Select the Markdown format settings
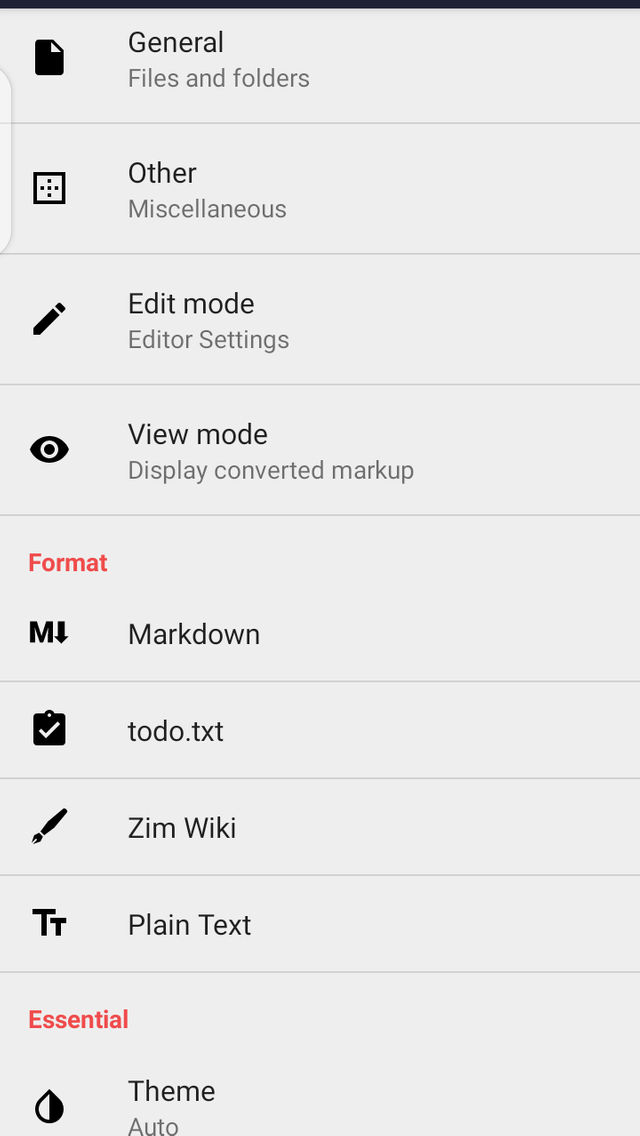This screenshot has height=1136, width=640. click(320, 634)
